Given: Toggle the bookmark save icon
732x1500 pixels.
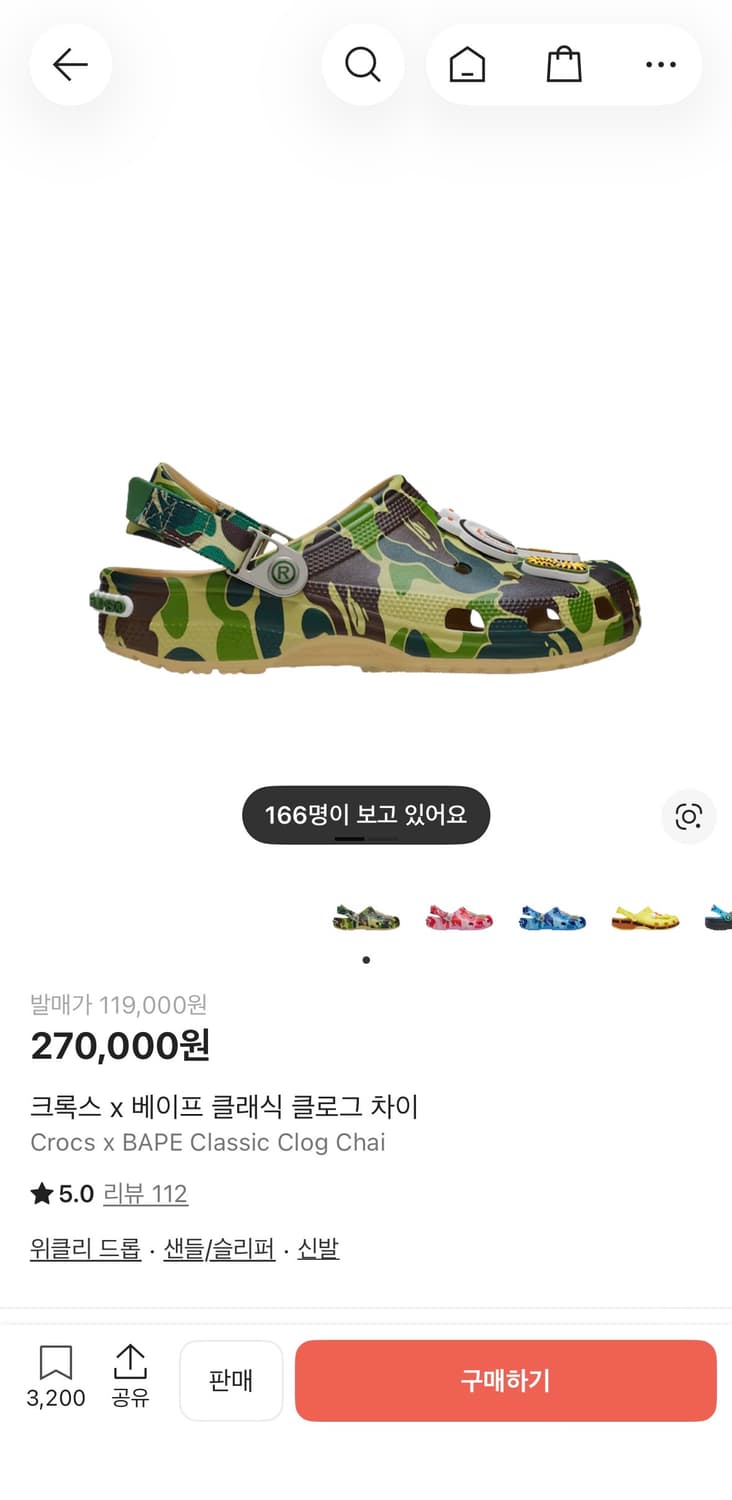Looking at the screenshot, I should coord(56,1367).
